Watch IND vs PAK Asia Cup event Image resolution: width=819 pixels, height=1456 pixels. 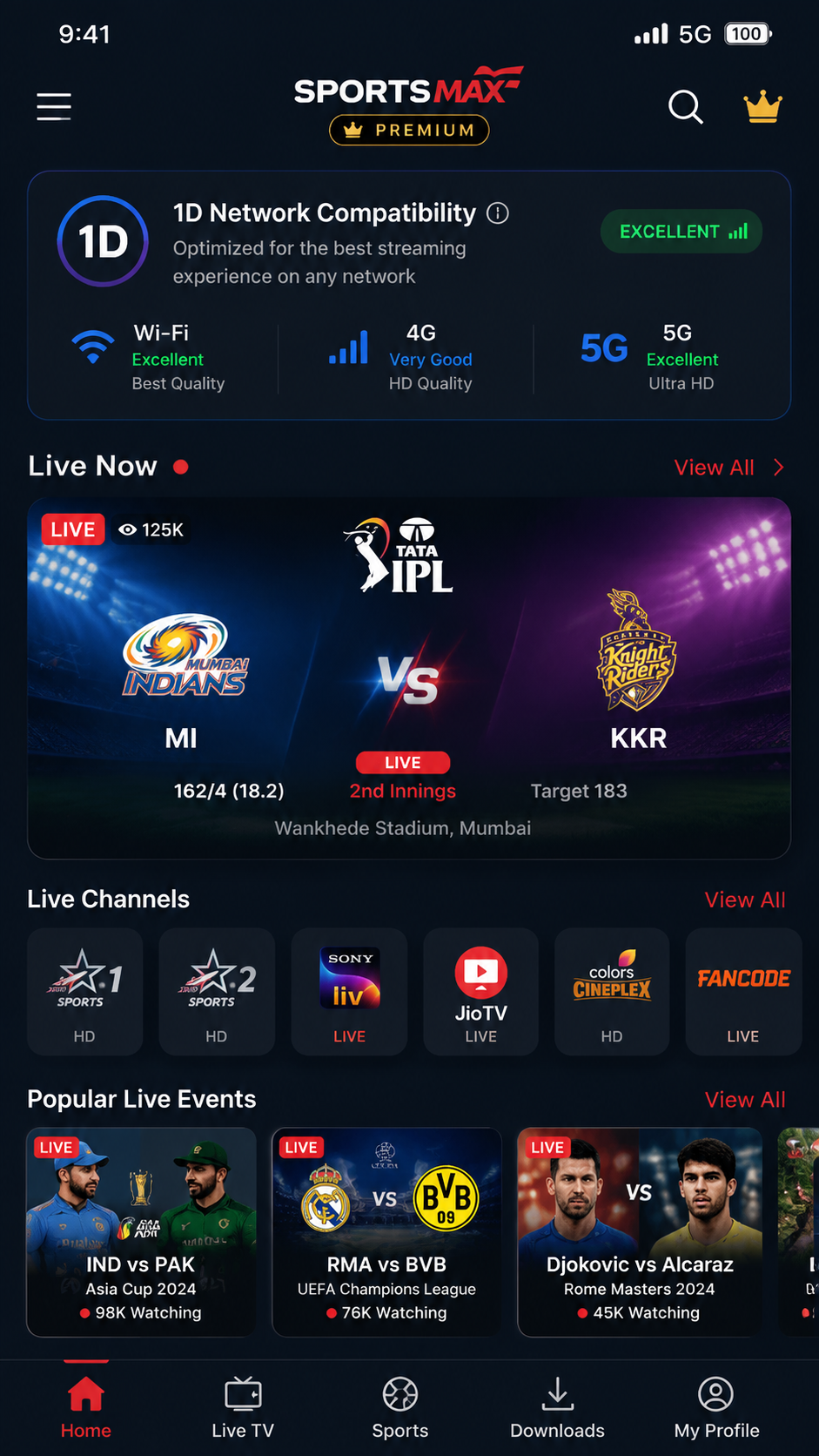[x=142, y=1232]
